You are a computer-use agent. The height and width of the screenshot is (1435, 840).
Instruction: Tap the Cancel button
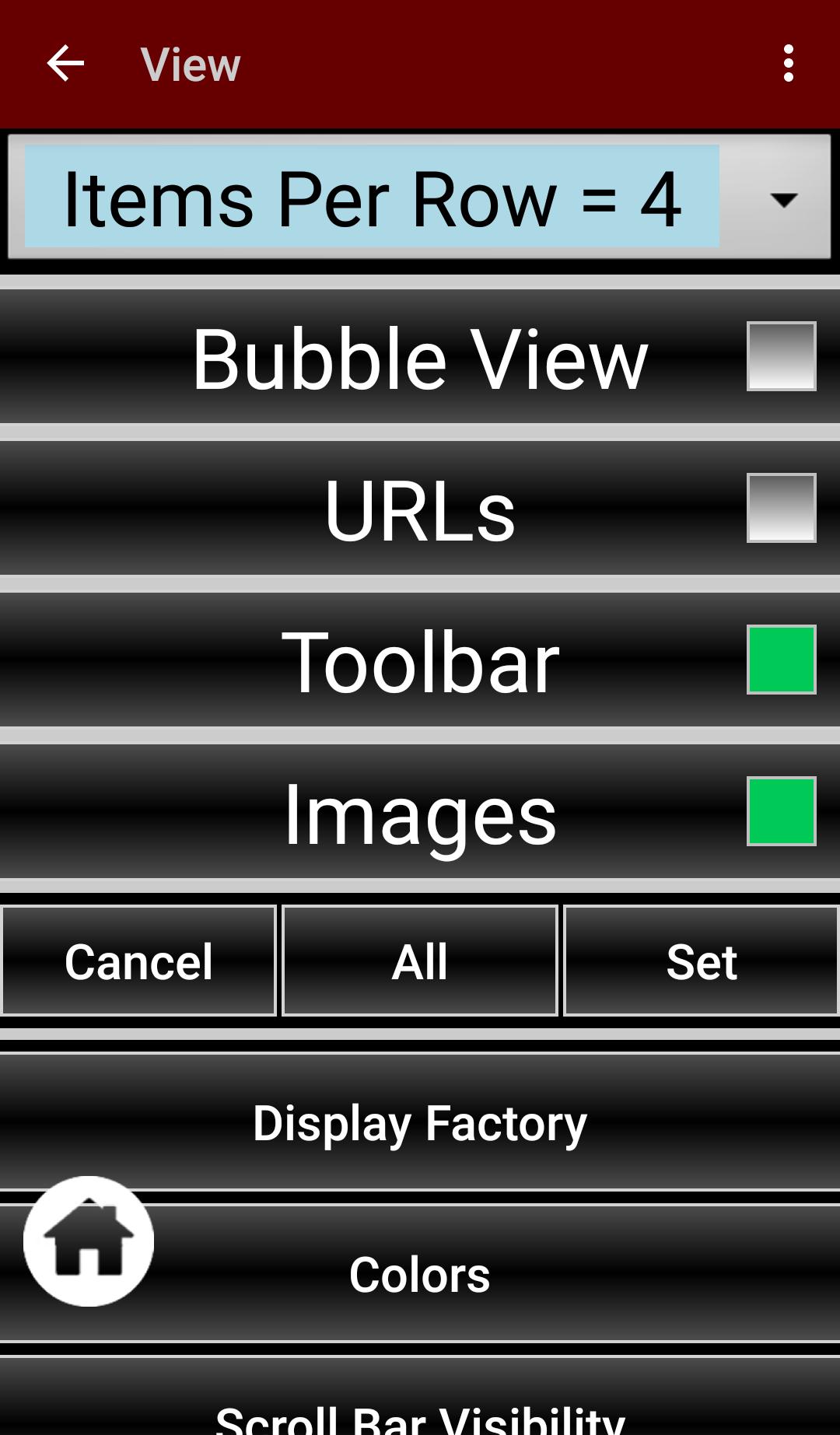pos(139,961)
